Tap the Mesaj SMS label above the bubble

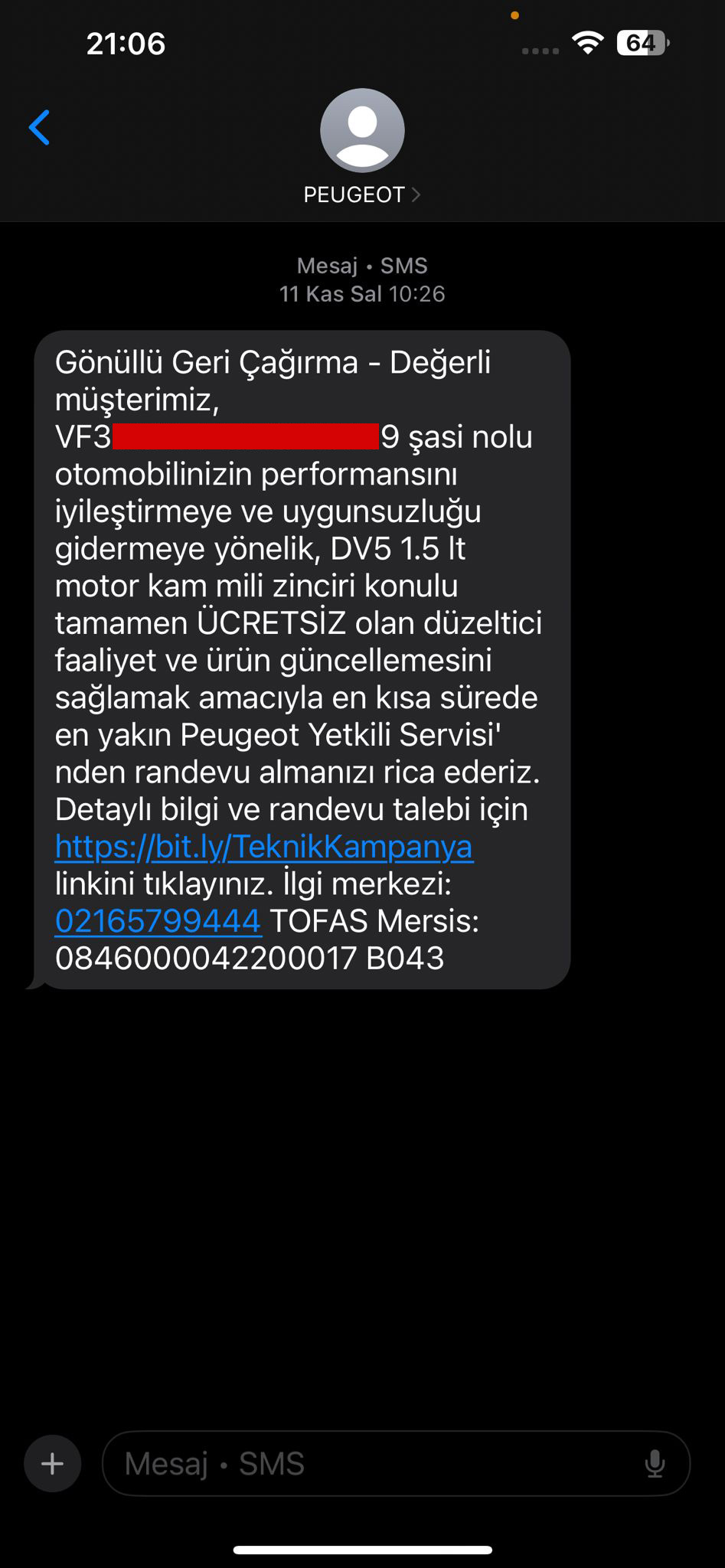(362, 266)
